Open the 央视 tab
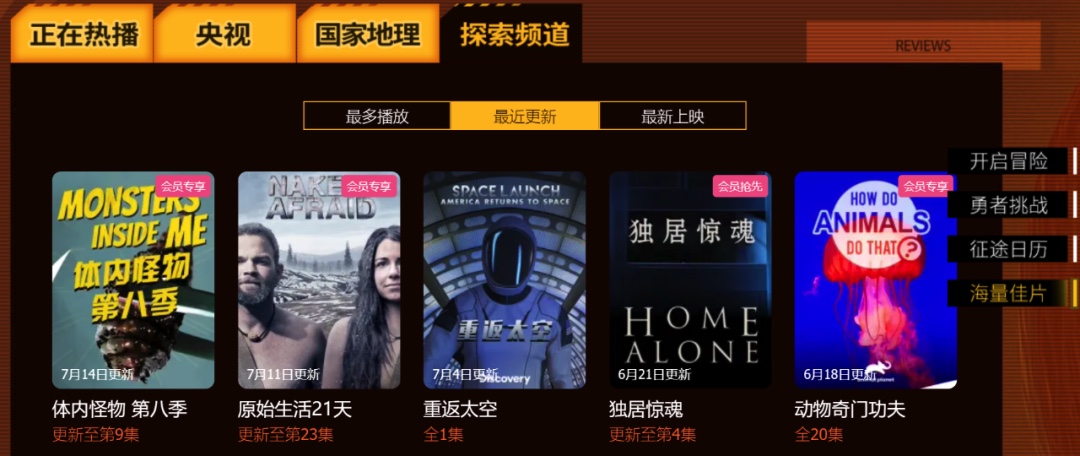1080x456 pixels. [x=223, y=35]
